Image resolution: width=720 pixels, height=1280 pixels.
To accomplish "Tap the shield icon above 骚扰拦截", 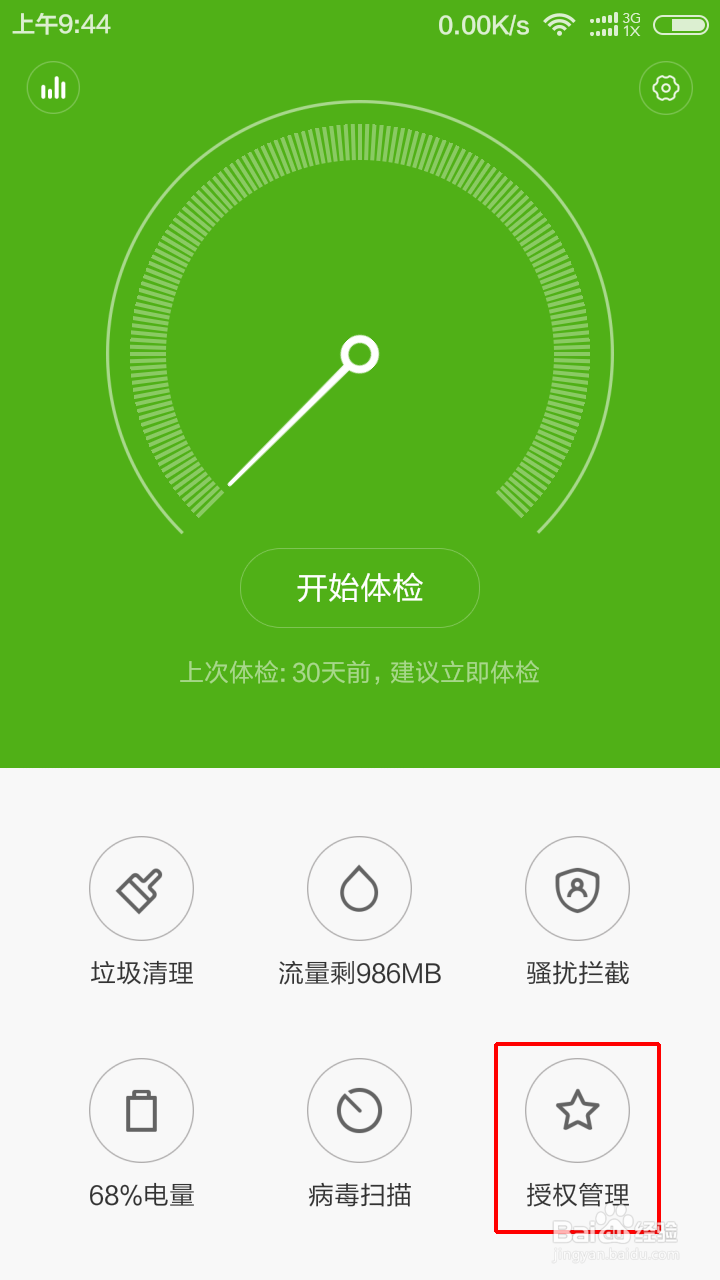I will click(577, 888).
